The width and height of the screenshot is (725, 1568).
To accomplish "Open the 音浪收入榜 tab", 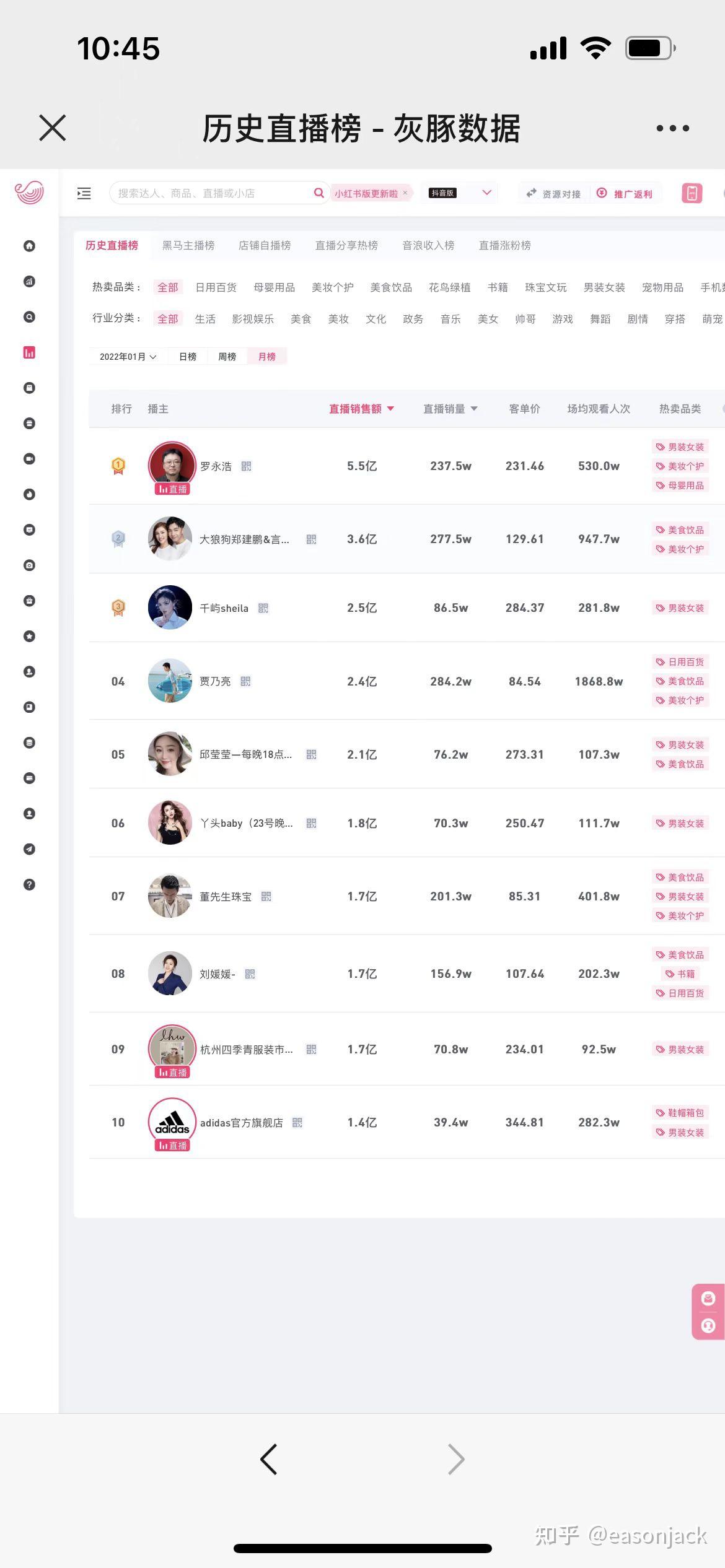I will pyautogui.click(x=428, y=245).
